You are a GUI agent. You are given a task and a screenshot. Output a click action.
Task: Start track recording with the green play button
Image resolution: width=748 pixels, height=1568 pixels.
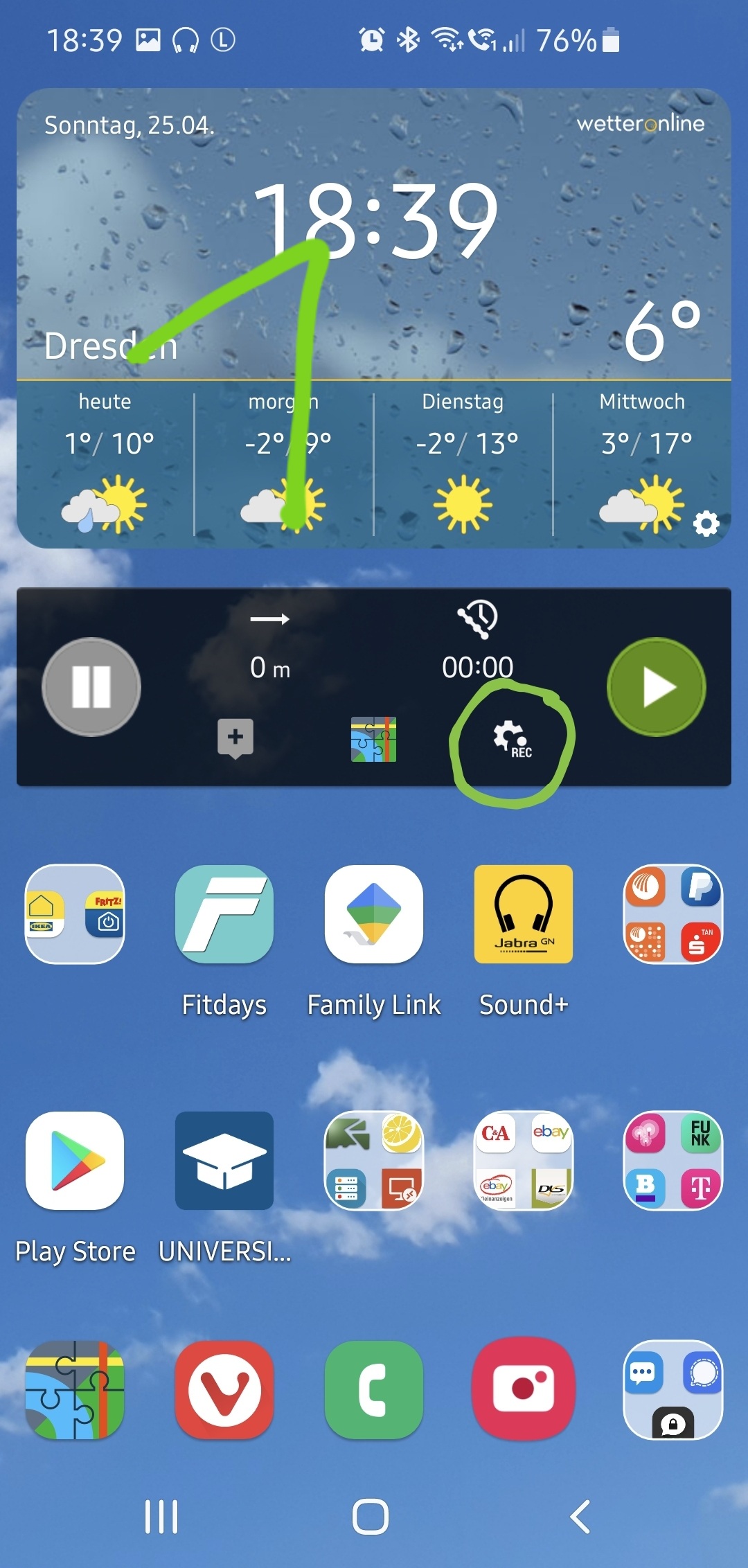click(656, 686)
